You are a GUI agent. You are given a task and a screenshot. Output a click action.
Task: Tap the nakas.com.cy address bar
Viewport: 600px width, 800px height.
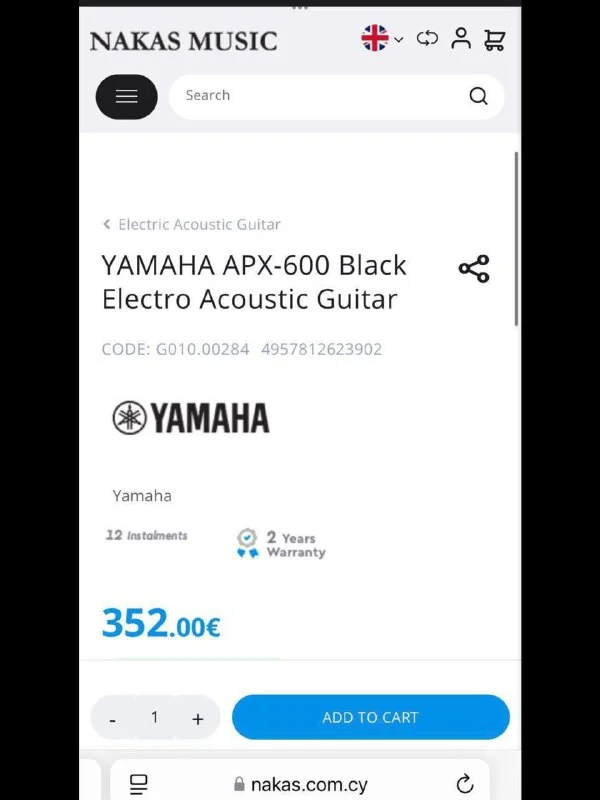tap(300, 784)
